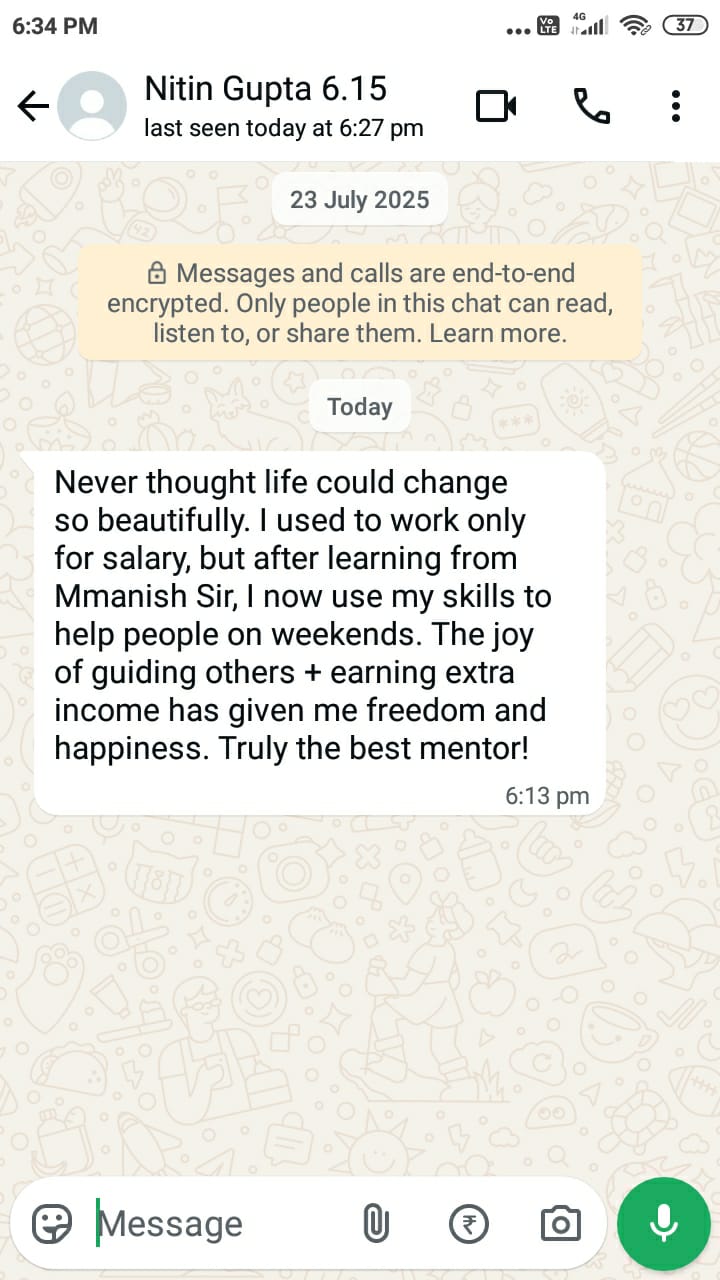This screenshot has width=720, height=1280.
Task: Open the emoji and sticker picker
Action: 52,1223
